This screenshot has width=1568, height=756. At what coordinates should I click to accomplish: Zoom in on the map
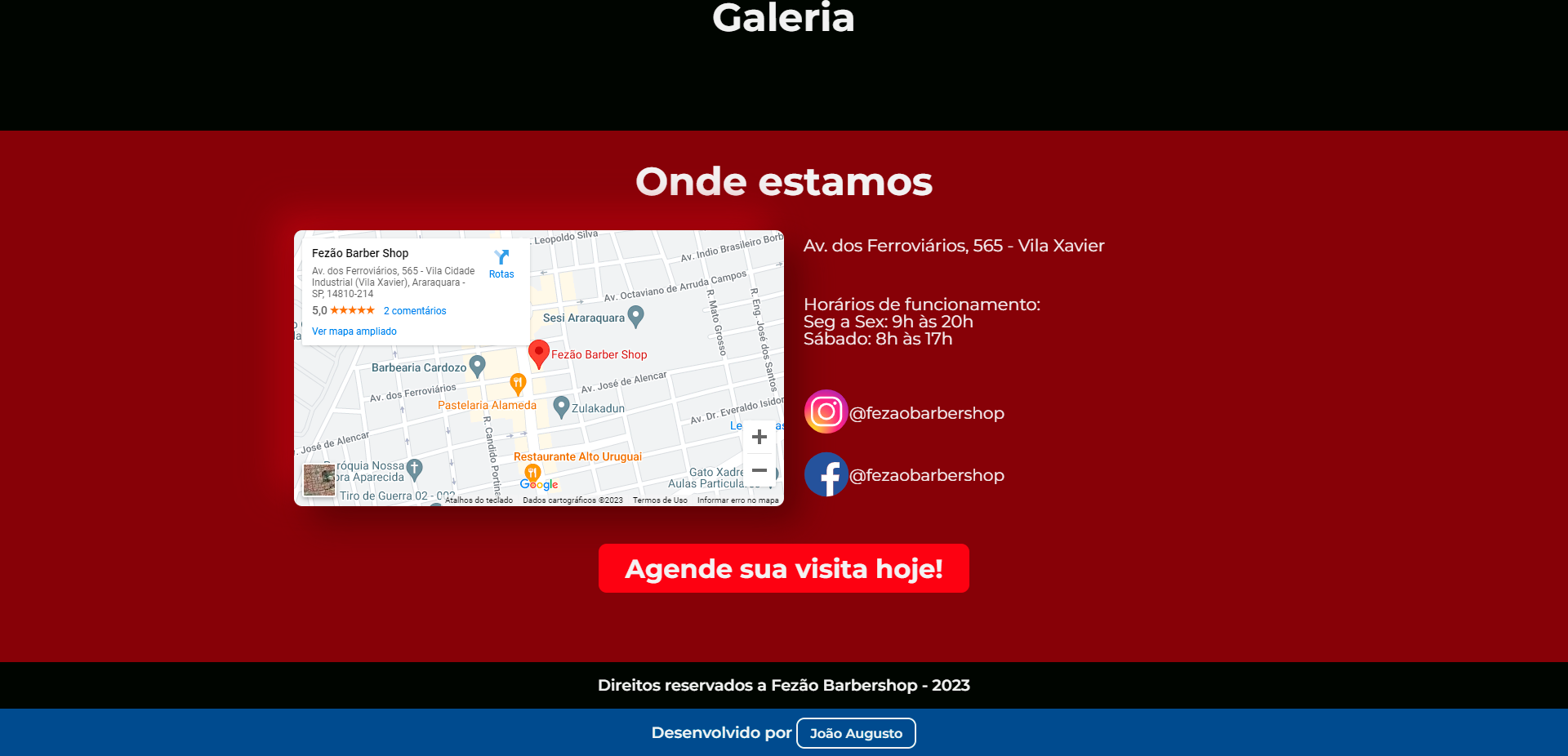759,437
